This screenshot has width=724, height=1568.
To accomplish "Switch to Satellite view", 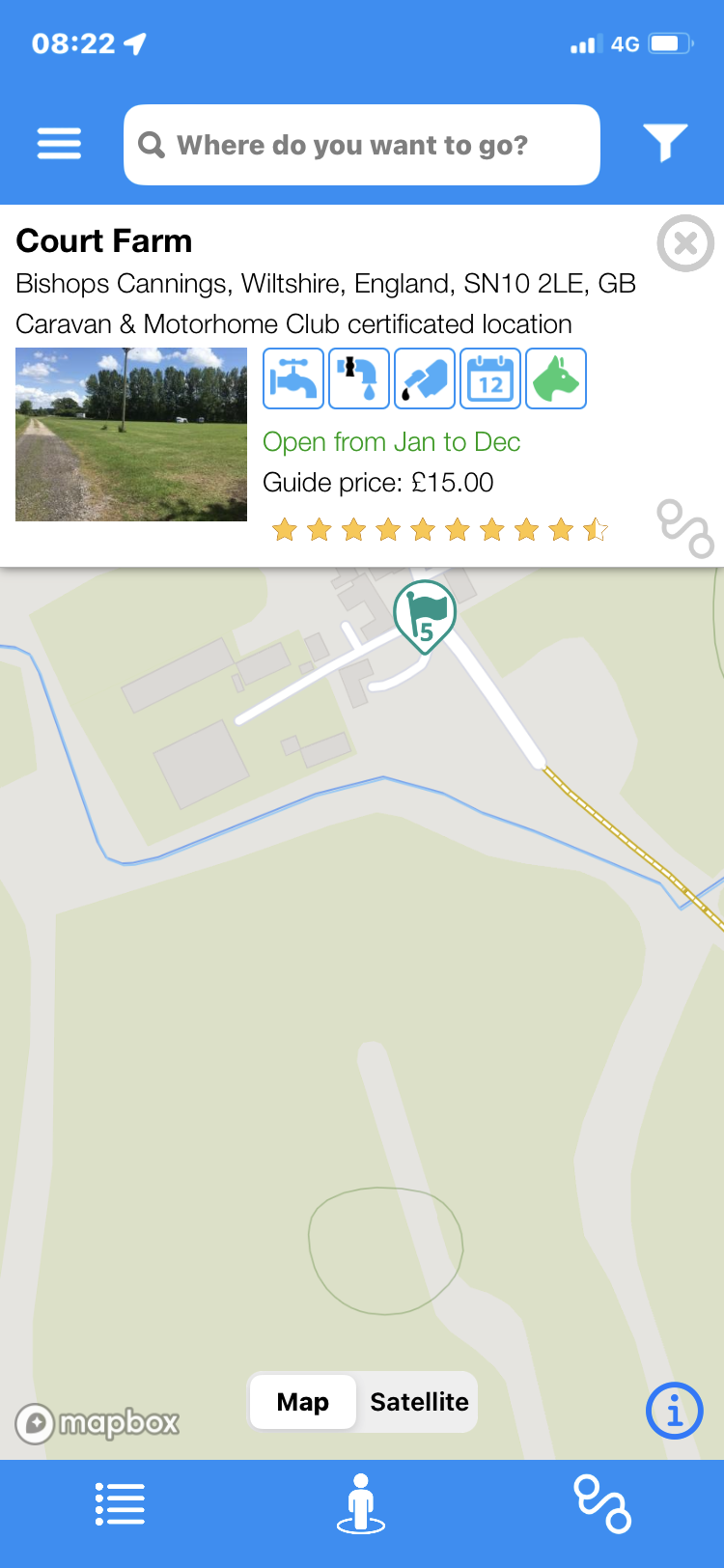I will 419,1402.
